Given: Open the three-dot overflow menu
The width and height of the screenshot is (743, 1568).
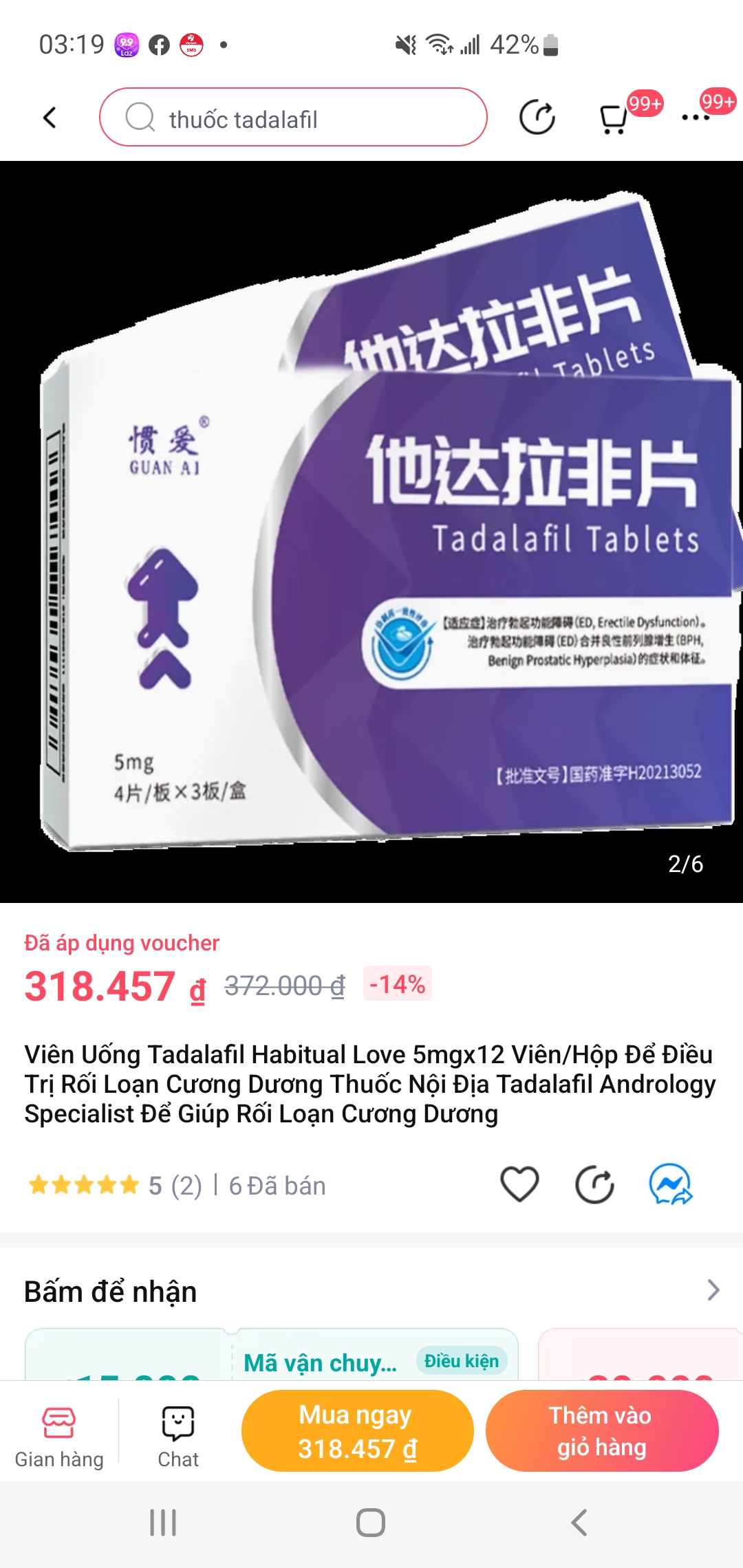Looking at the screenshot, I should point(696,118).
